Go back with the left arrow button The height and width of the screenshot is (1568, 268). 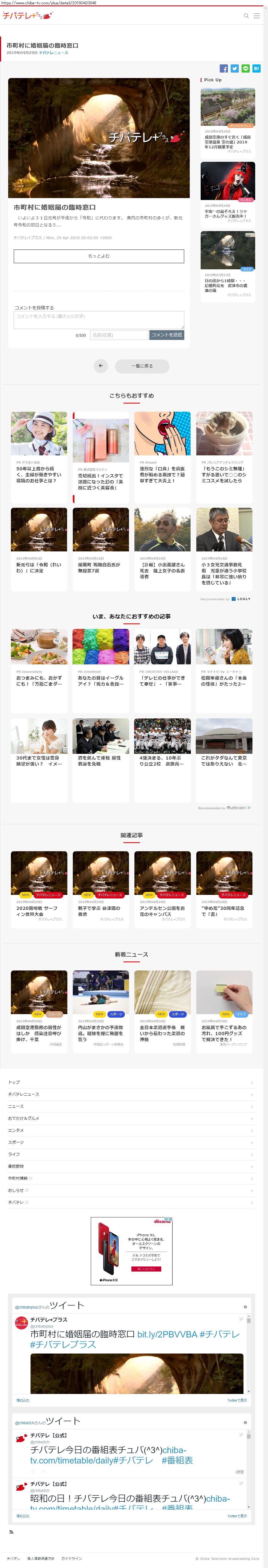[101, 366]
